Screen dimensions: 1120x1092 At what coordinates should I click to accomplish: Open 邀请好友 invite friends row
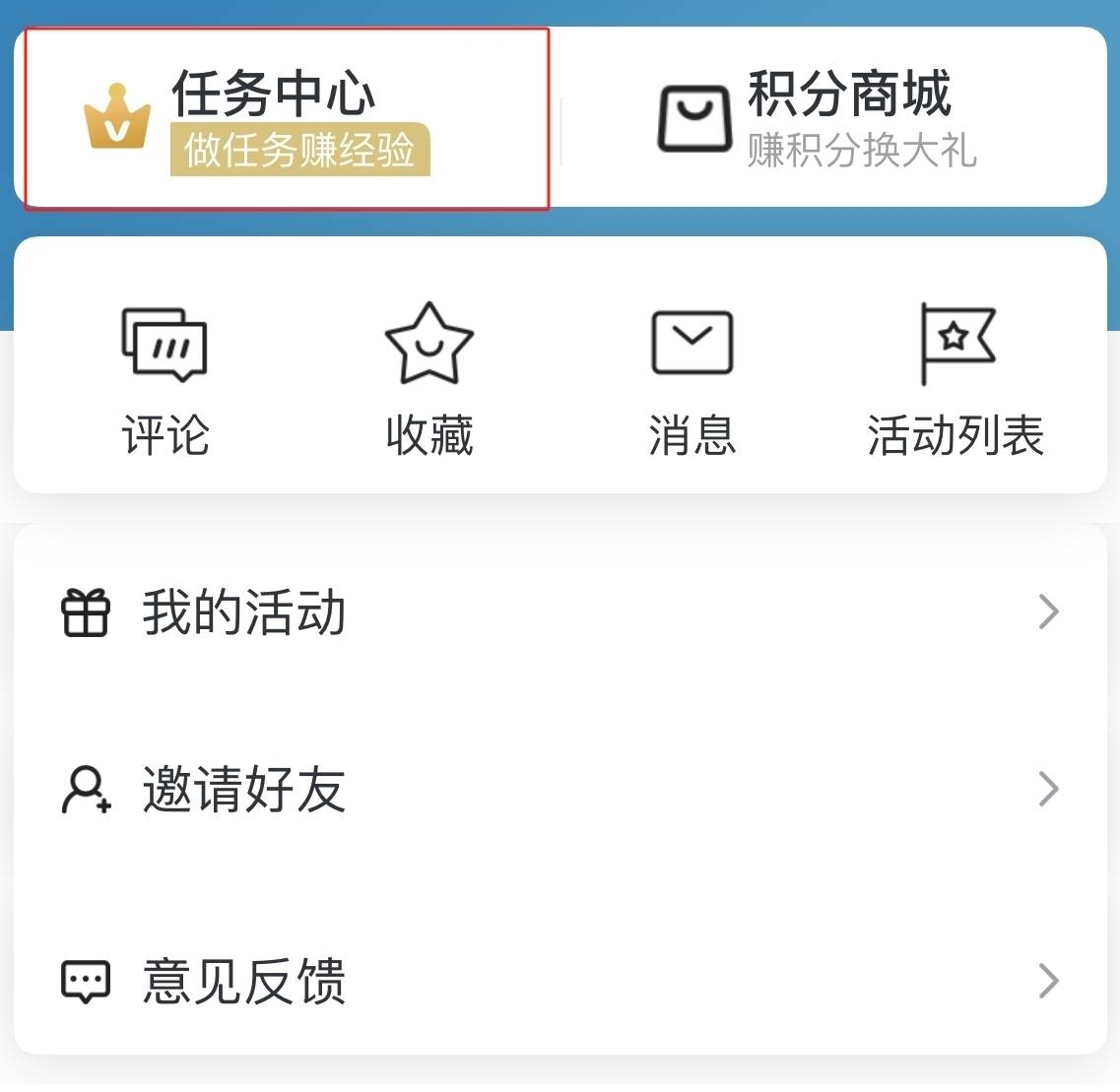(x=560, y=789)
